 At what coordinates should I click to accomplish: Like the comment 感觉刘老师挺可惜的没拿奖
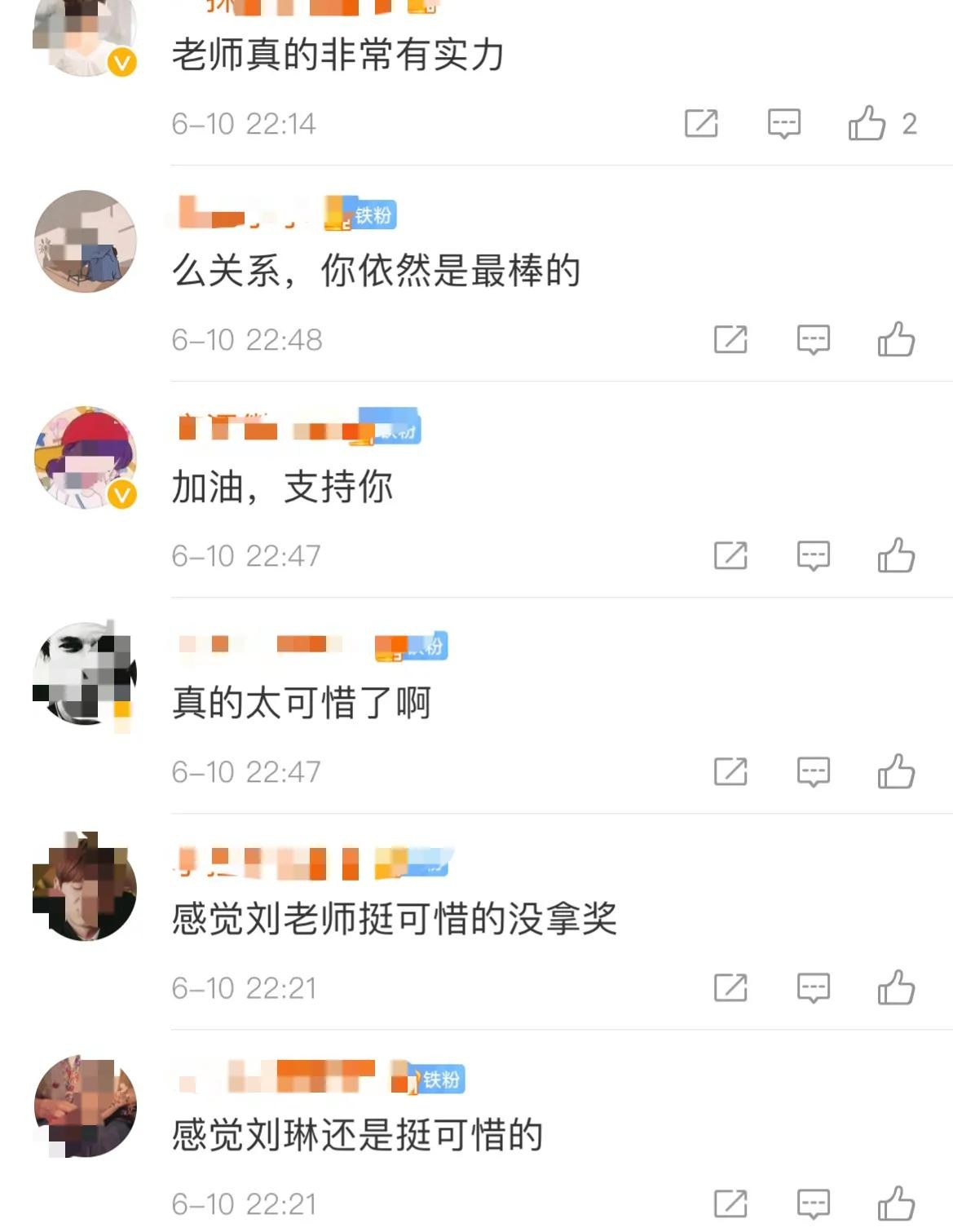click(896, 987)
